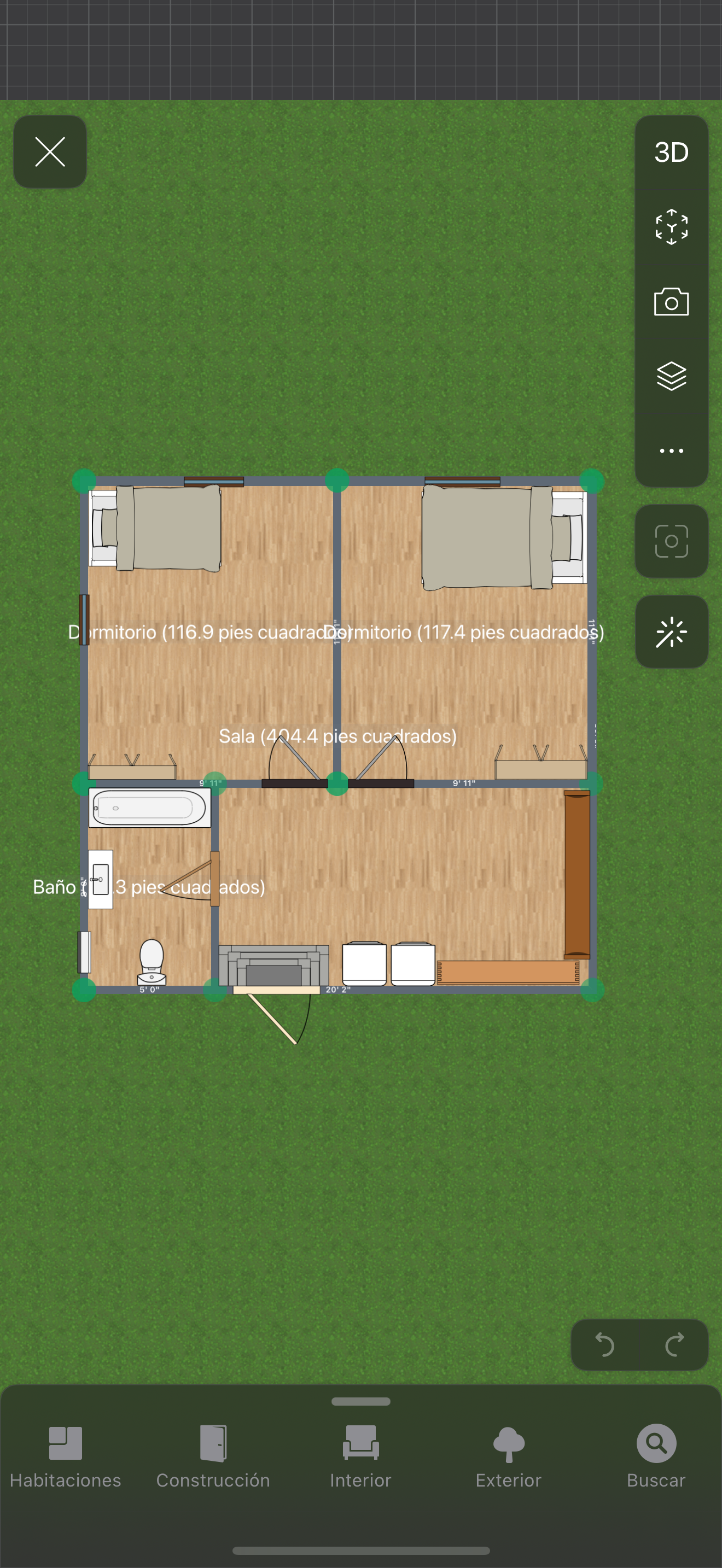Open the Construcción tab

213,1456
